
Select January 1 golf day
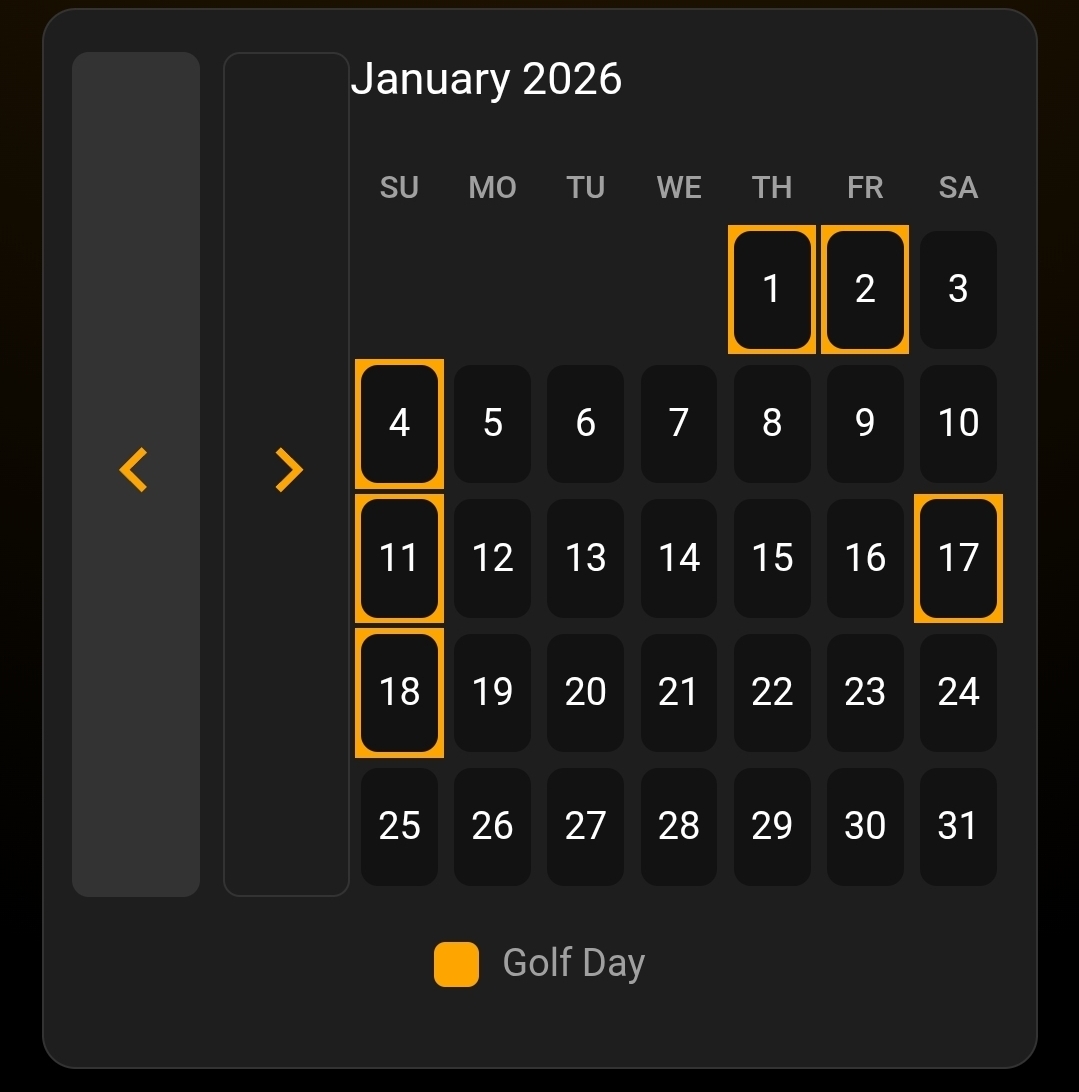click(771, 289)
